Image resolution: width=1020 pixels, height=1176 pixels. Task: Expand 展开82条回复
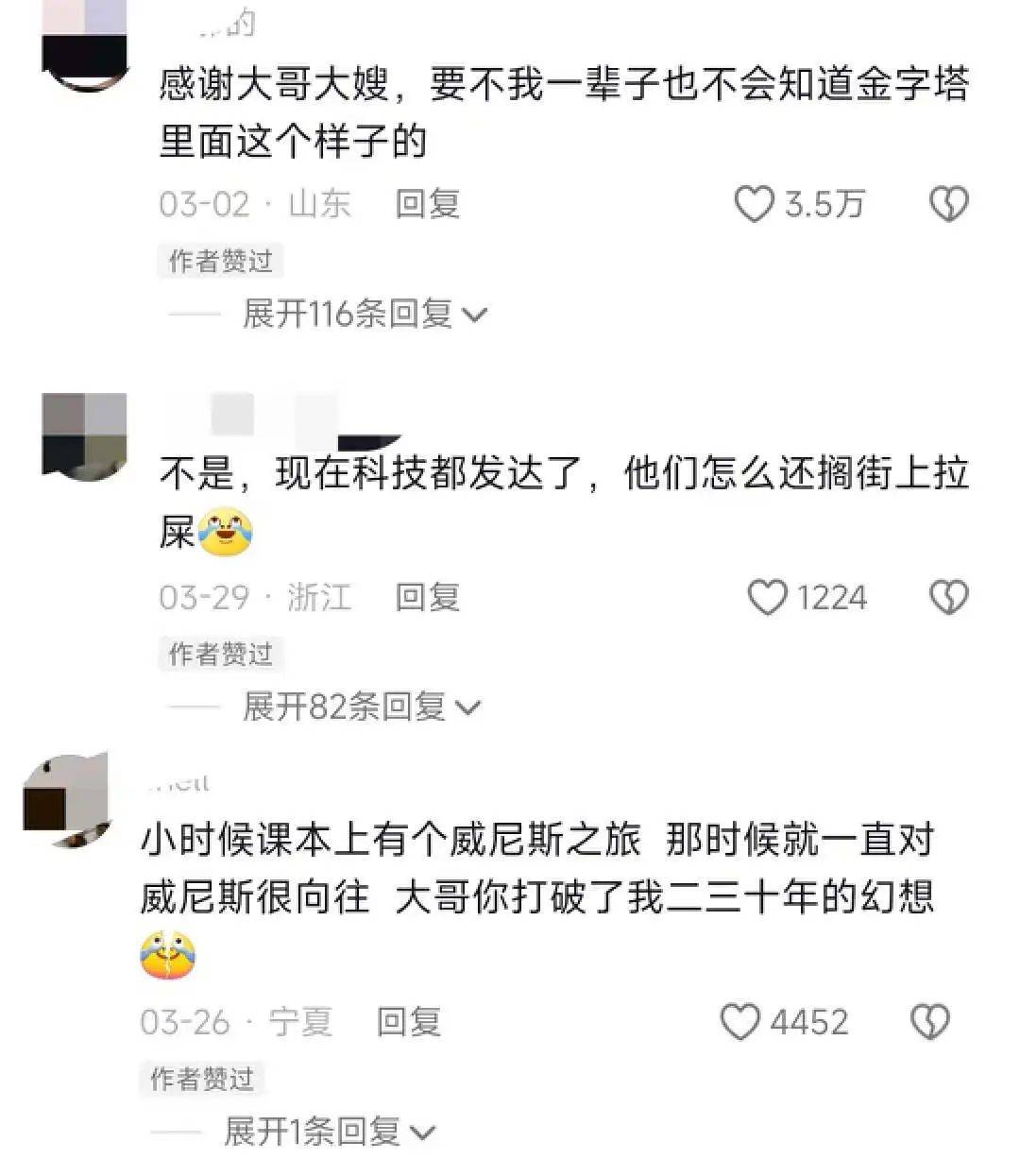[361, 707]
